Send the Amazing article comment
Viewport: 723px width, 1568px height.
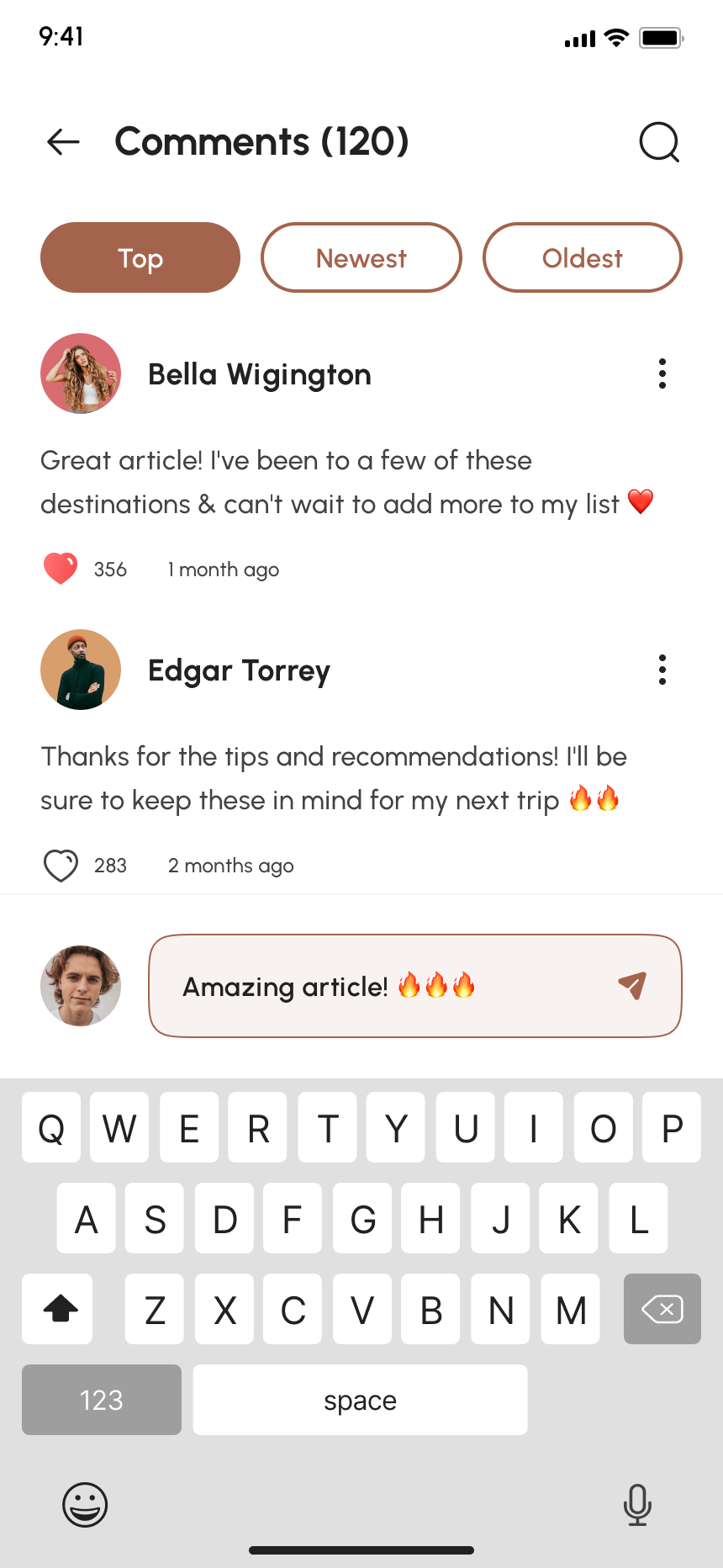[632, 985]
